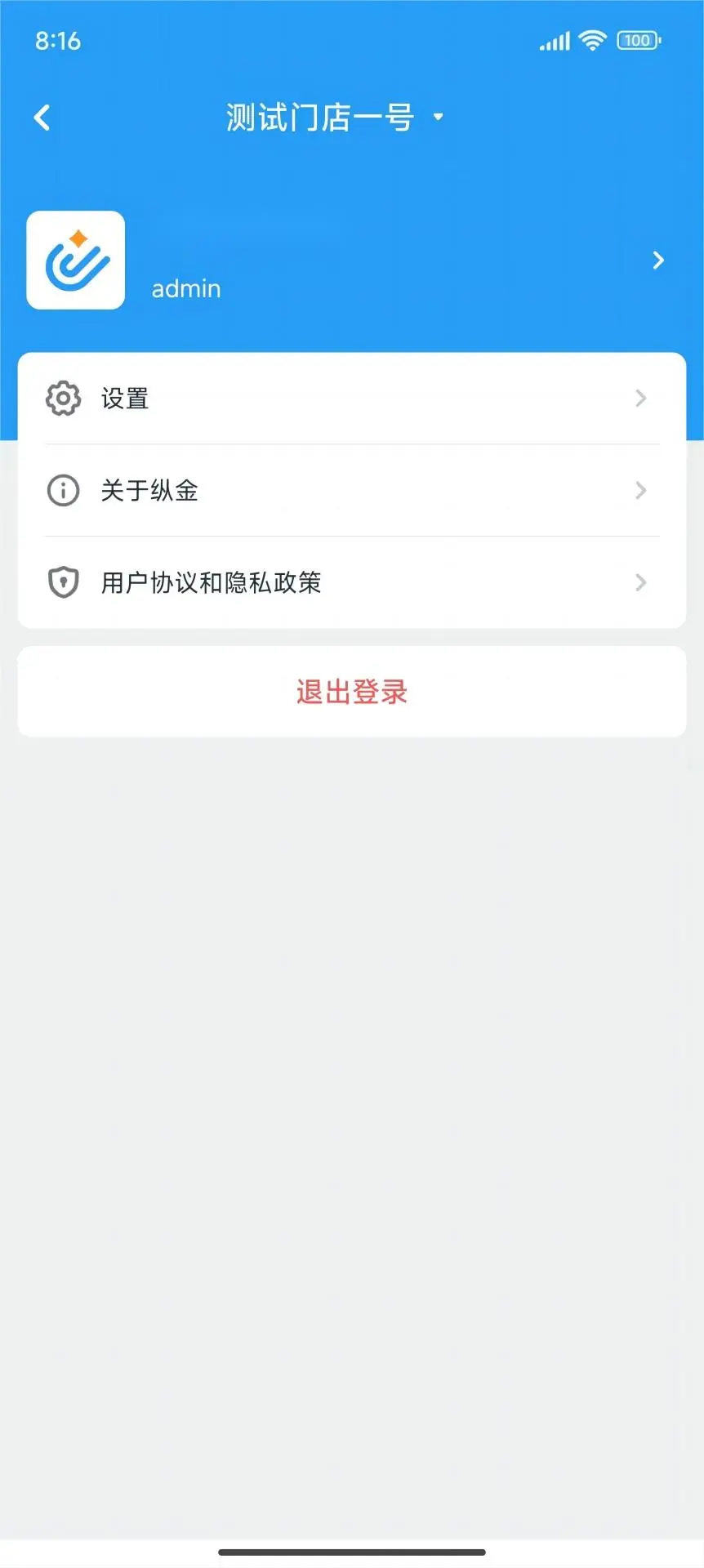Open the store switcher via the title dropdown triangle
The image size is (704, 1568).
point(439,117)
